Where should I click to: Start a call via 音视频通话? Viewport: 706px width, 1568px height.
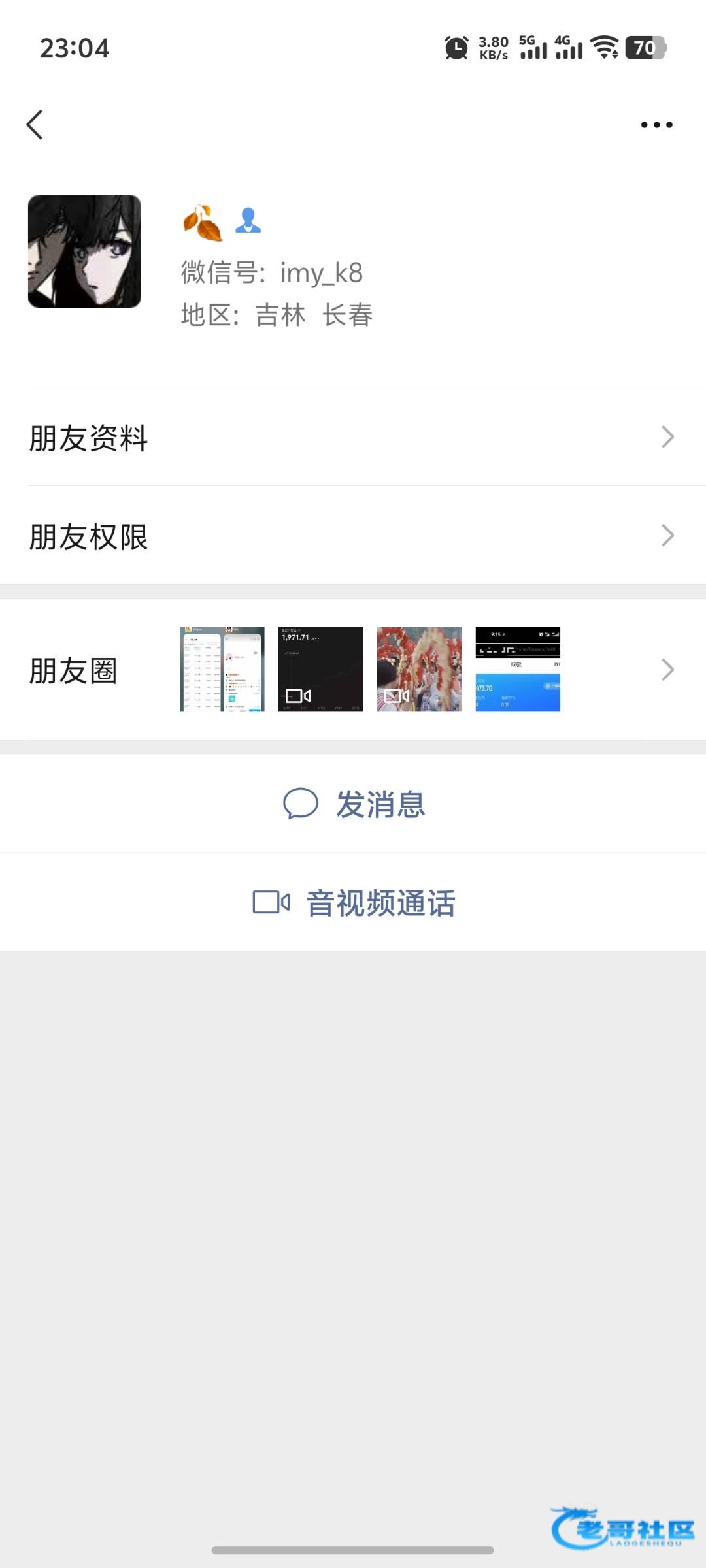(354, 903)
